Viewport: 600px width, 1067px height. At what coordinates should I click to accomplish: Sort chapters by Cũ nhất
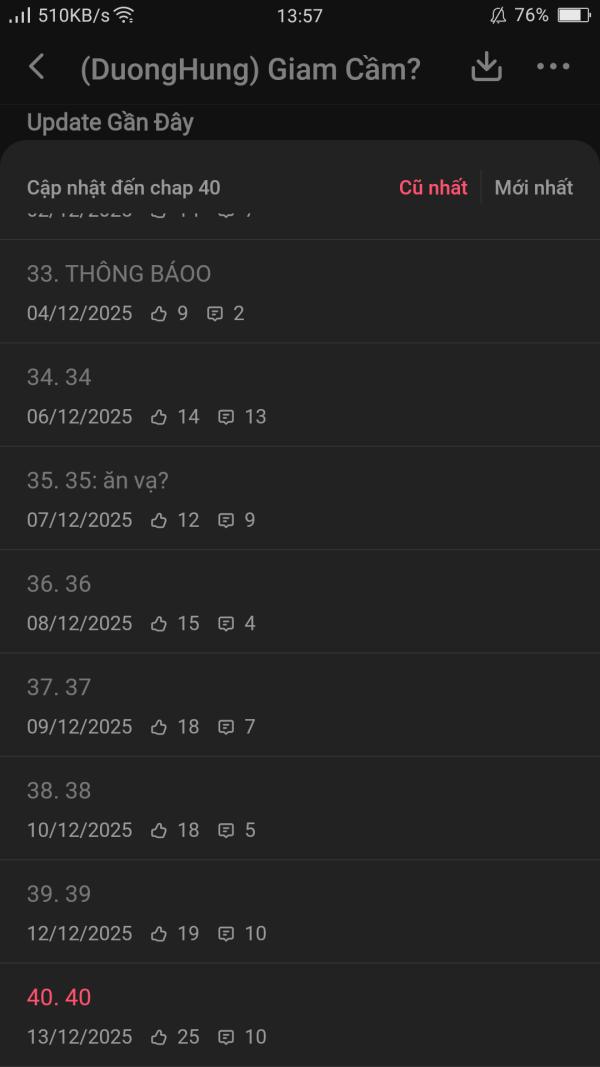[433, 188]
